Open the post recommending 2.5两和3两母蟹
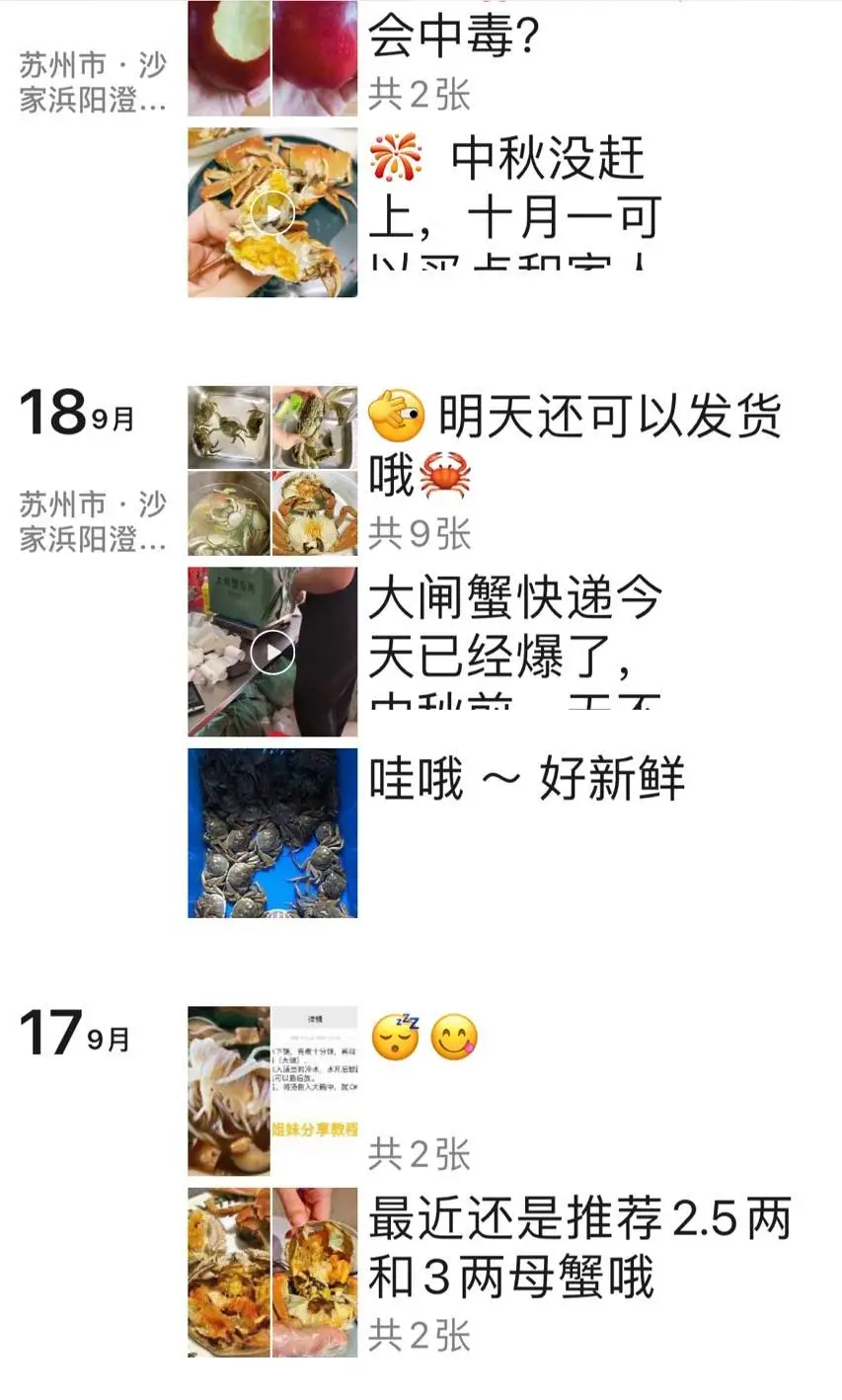This screenshot has width=842, height=1400. (x=578, y=1249)
